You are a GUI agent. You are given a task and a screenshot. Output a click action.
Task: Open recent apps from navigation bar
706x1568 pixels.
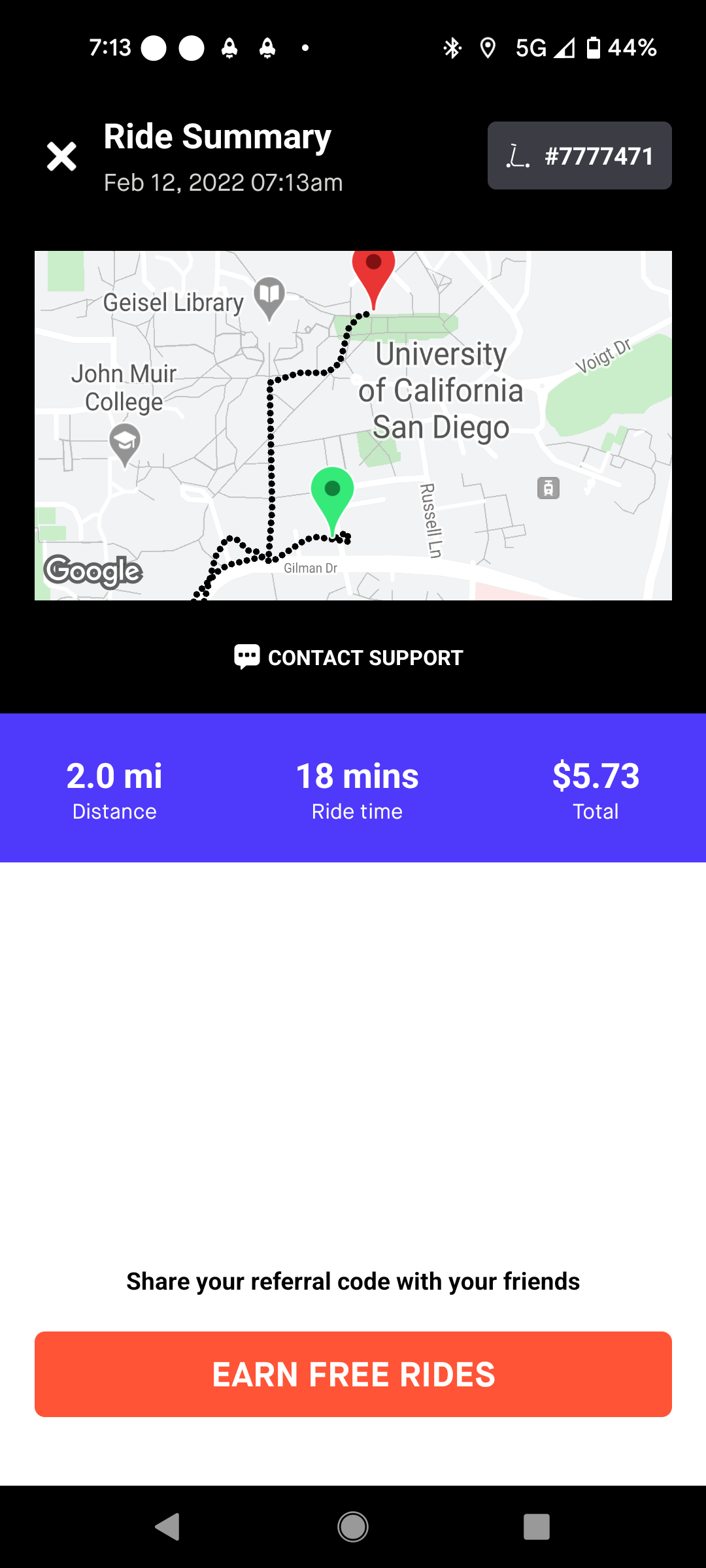click(x=537, y=1527)
